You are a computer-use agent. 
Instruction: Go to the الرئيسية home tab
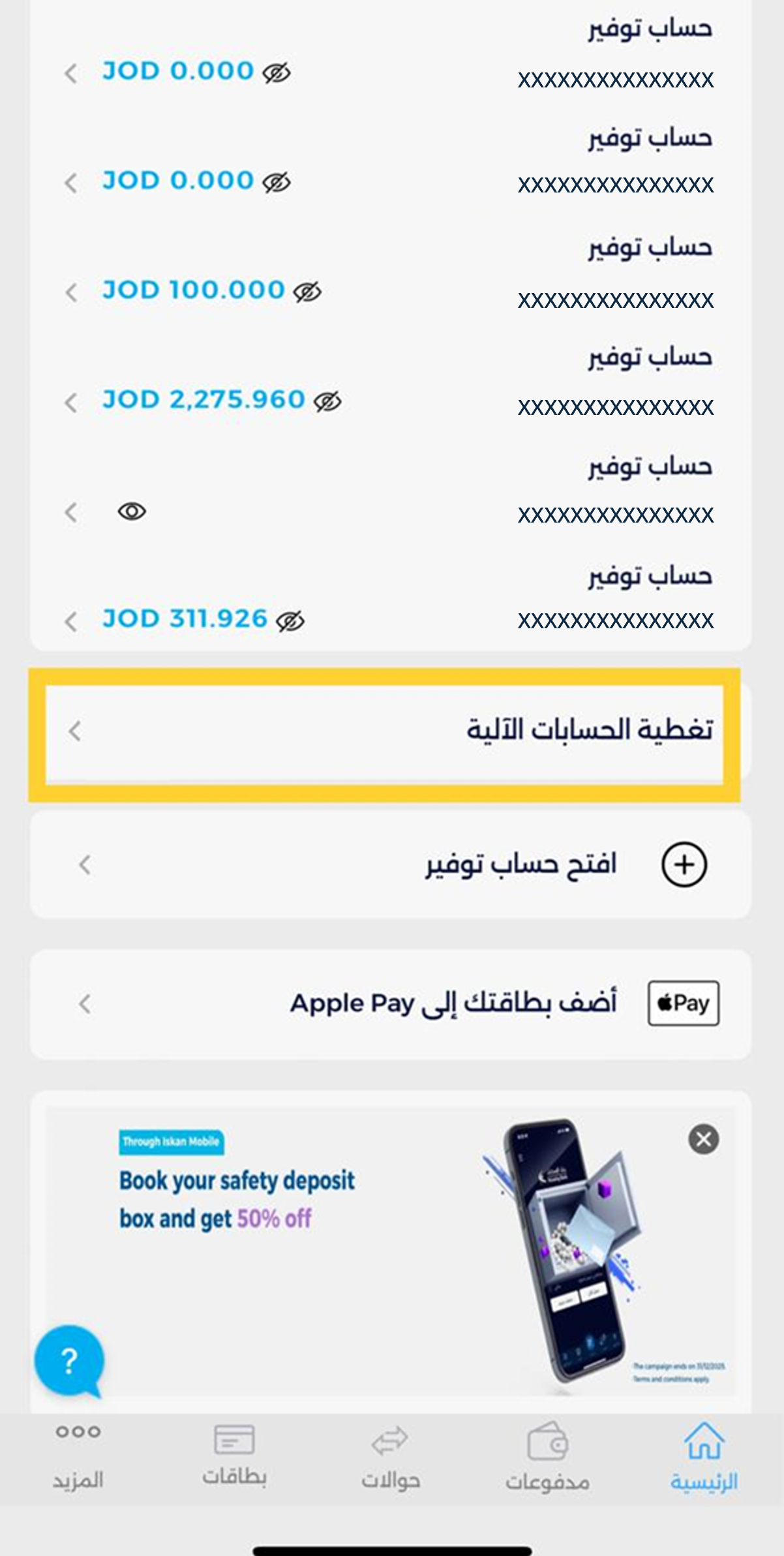704,1456
